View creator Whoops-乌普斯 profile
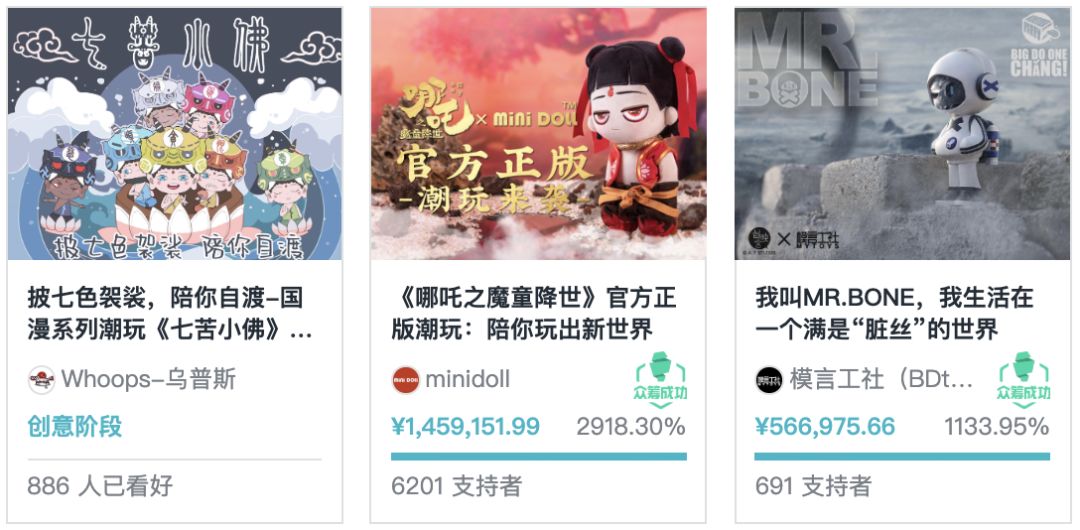 (x=148, y=380)
